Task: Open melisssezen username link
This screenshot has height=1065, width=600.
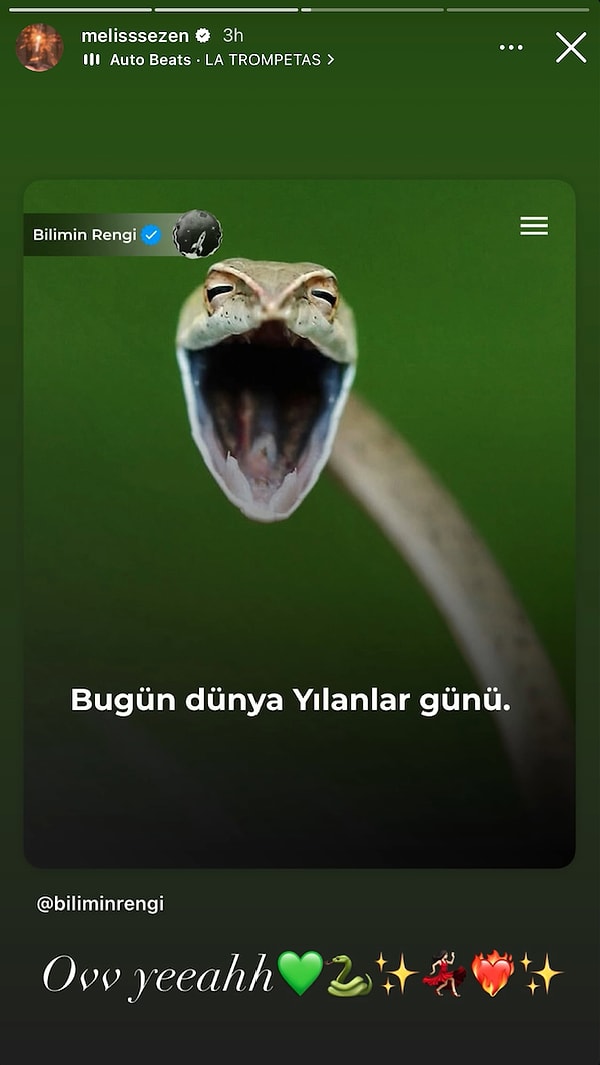Action: point(135,35)
